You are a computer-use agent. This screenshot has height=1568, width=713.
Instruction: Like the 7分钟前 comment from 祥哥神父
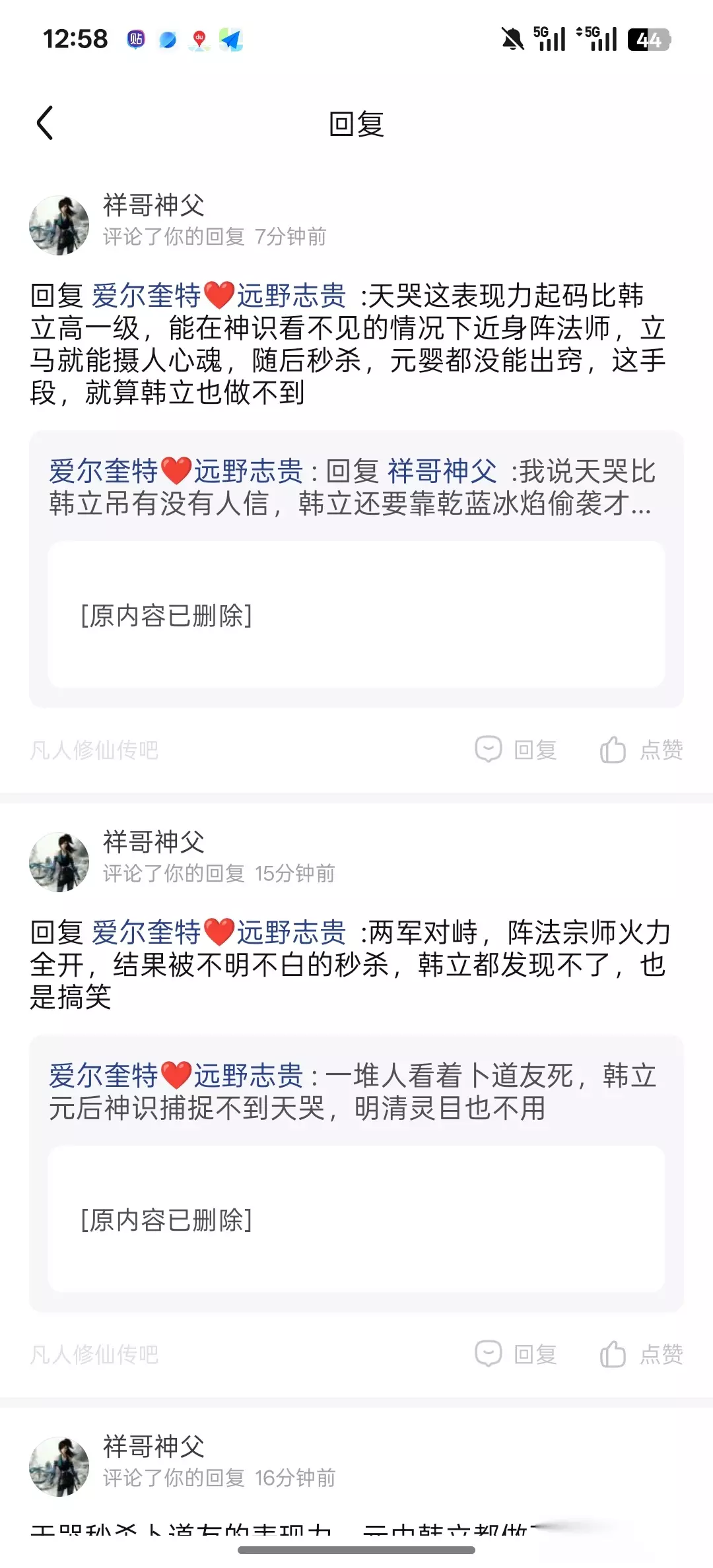(641, 750)
